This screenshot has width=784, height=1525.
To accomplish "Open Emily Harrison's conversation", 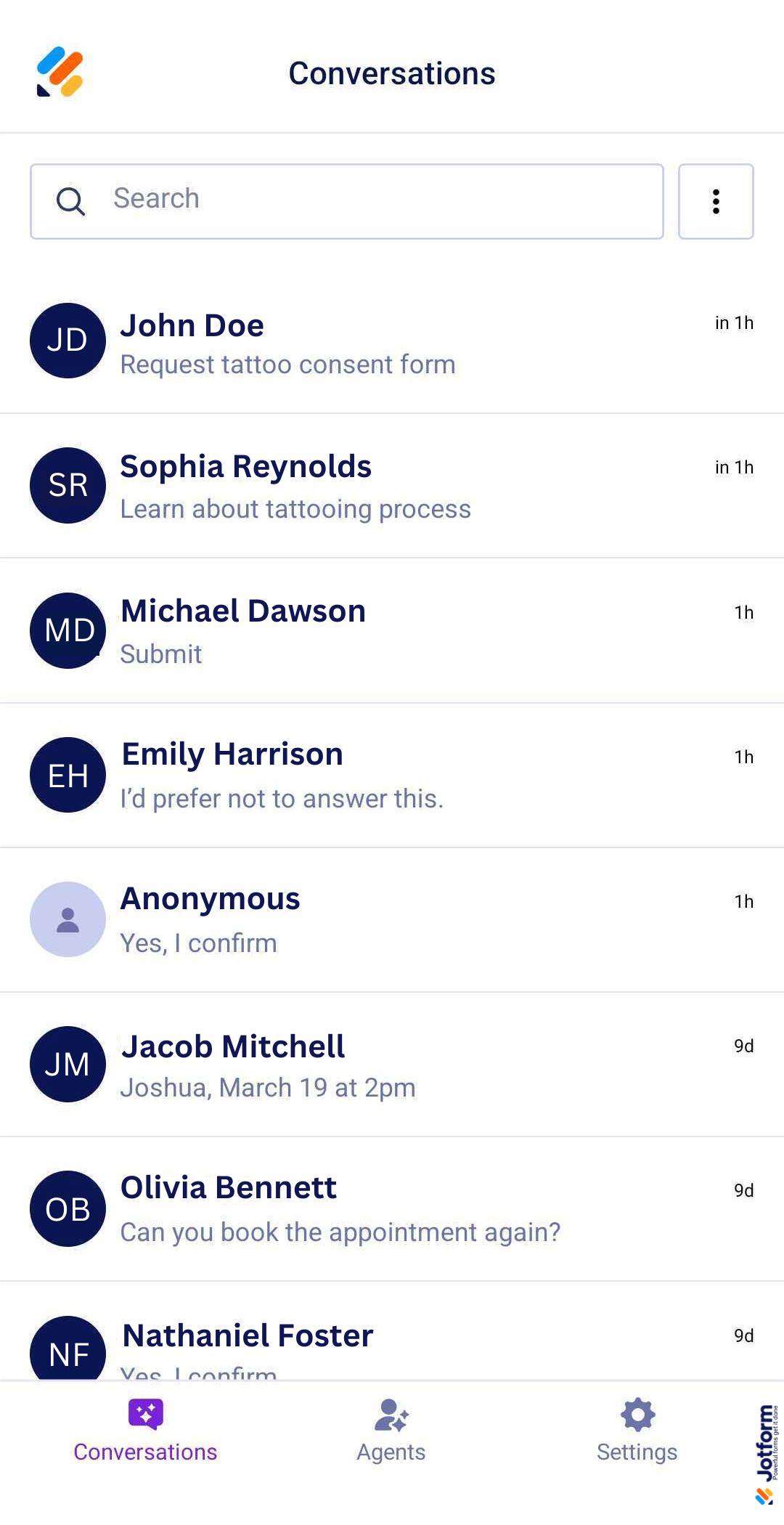I will click(392, 775).
